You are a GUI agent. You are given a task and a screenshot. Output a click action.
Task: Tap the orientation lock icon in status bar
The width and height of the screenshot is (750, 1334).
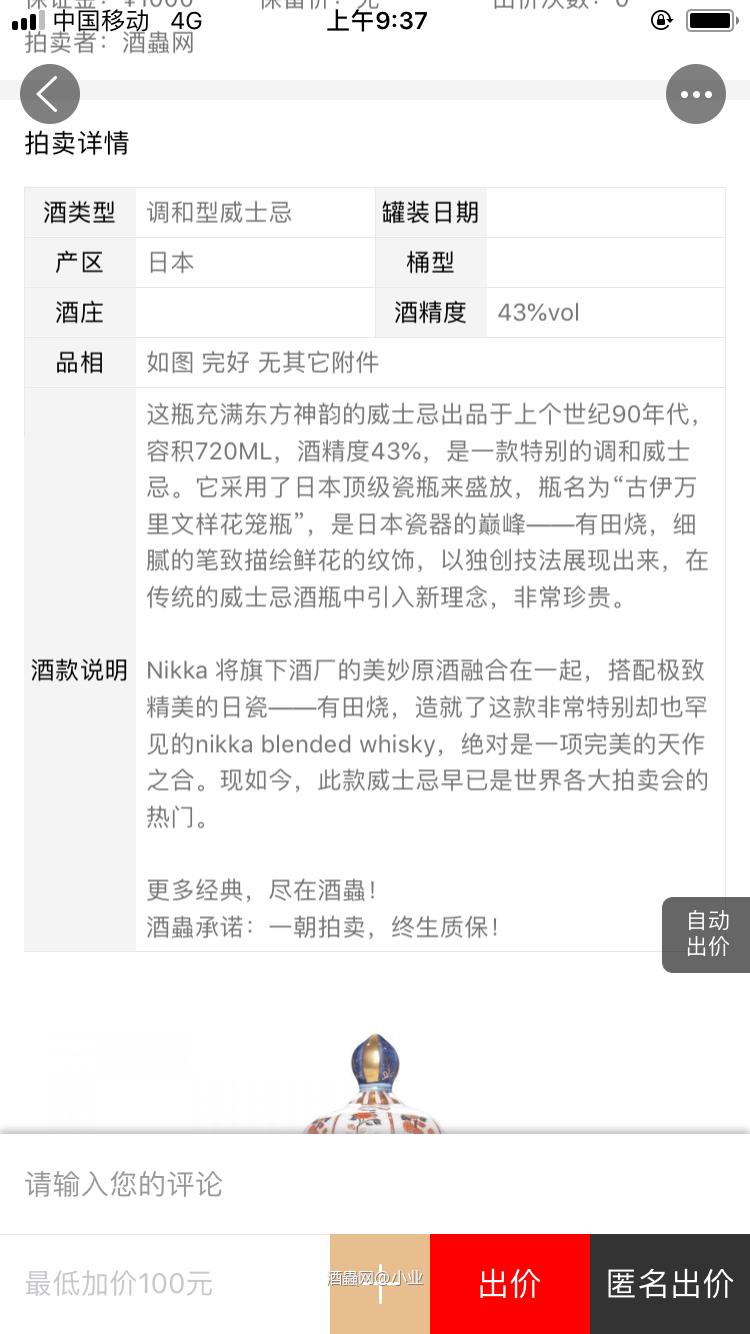(x=662, y=20)
